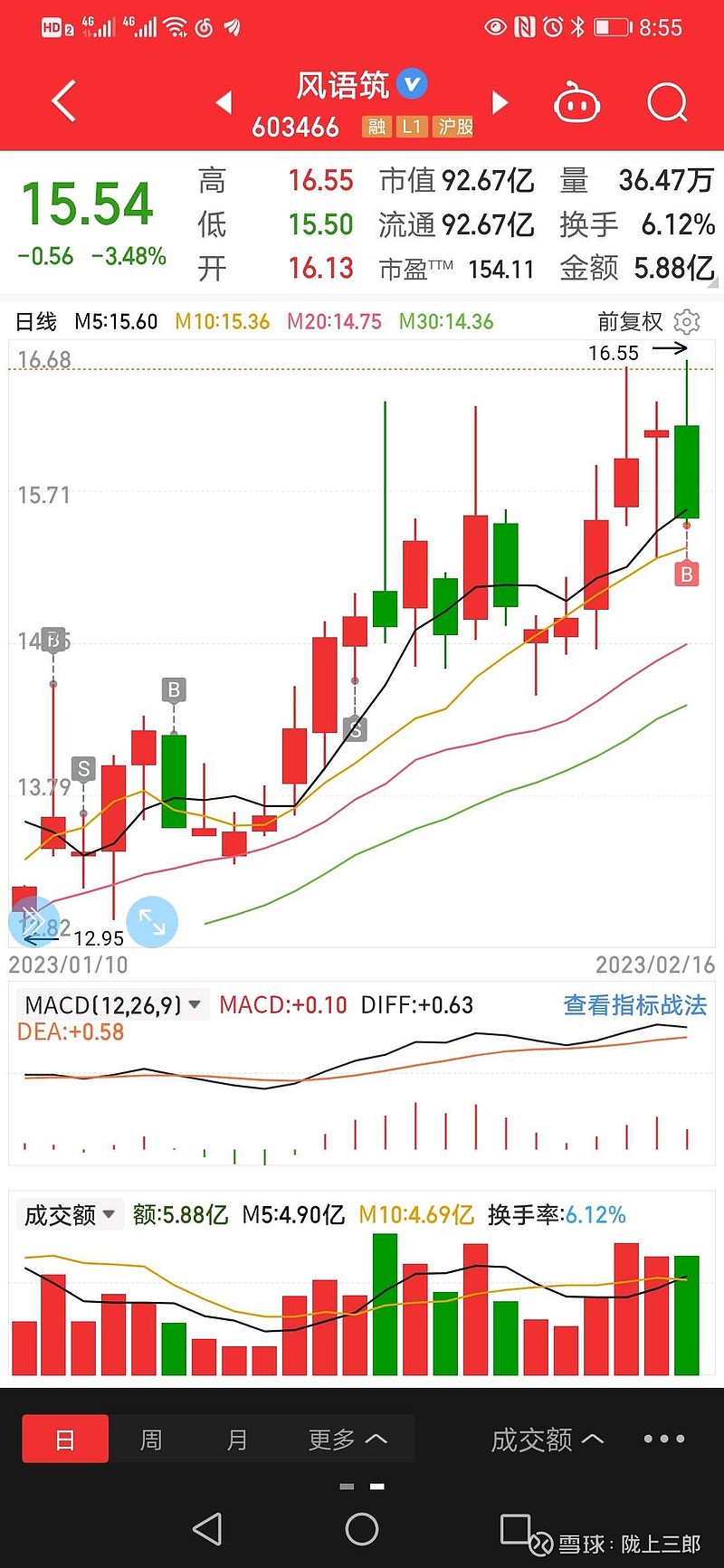This screenshot has height=1568, width=724.
Task: Open MACD(12,26,9) indicator dropdown
Action: [113, 1004]
